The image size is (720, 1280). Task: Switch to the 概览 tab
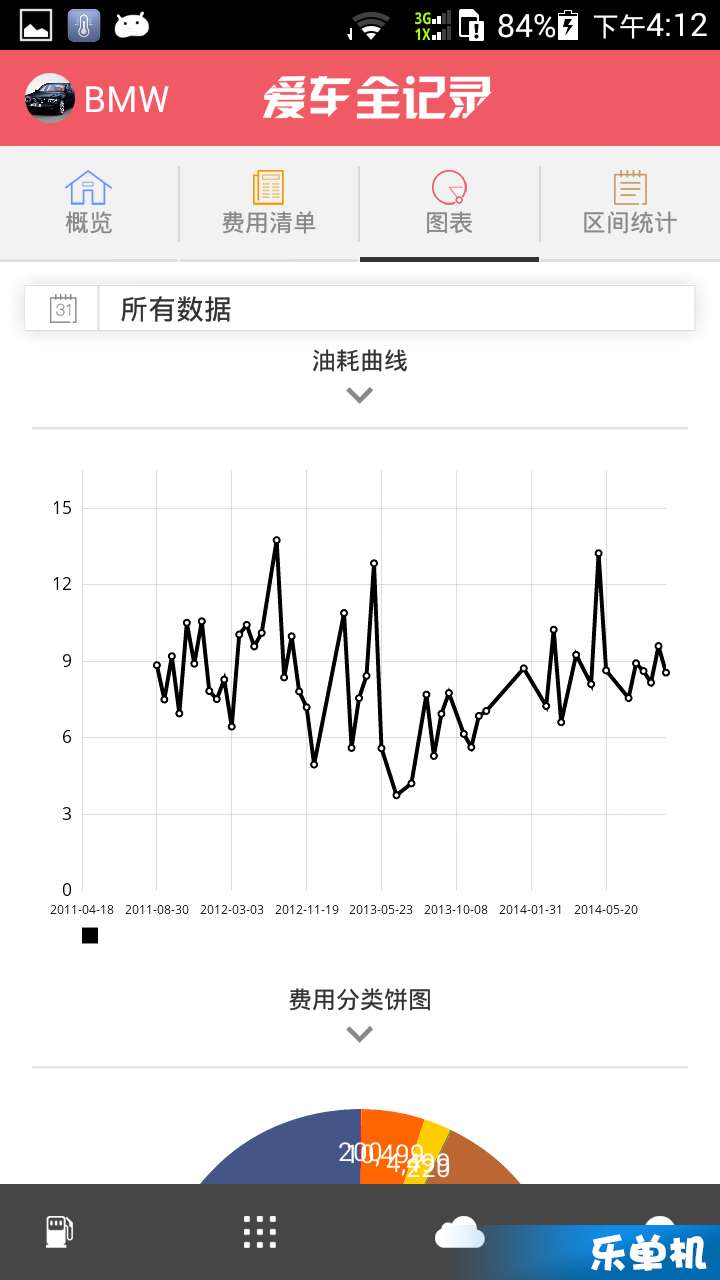pos(89,203)
